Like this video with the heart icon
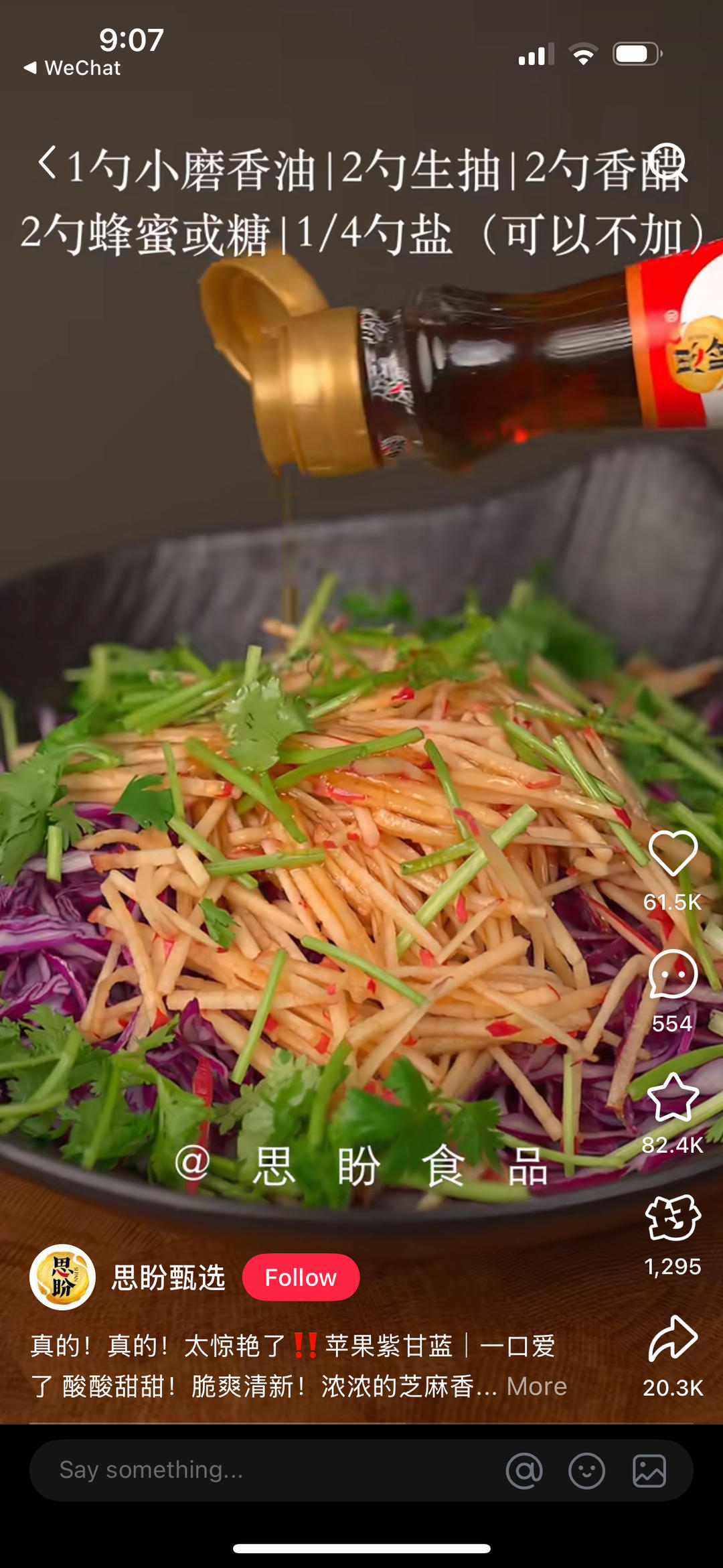Viewport: 723px width, 1568px height. [673, 853]
